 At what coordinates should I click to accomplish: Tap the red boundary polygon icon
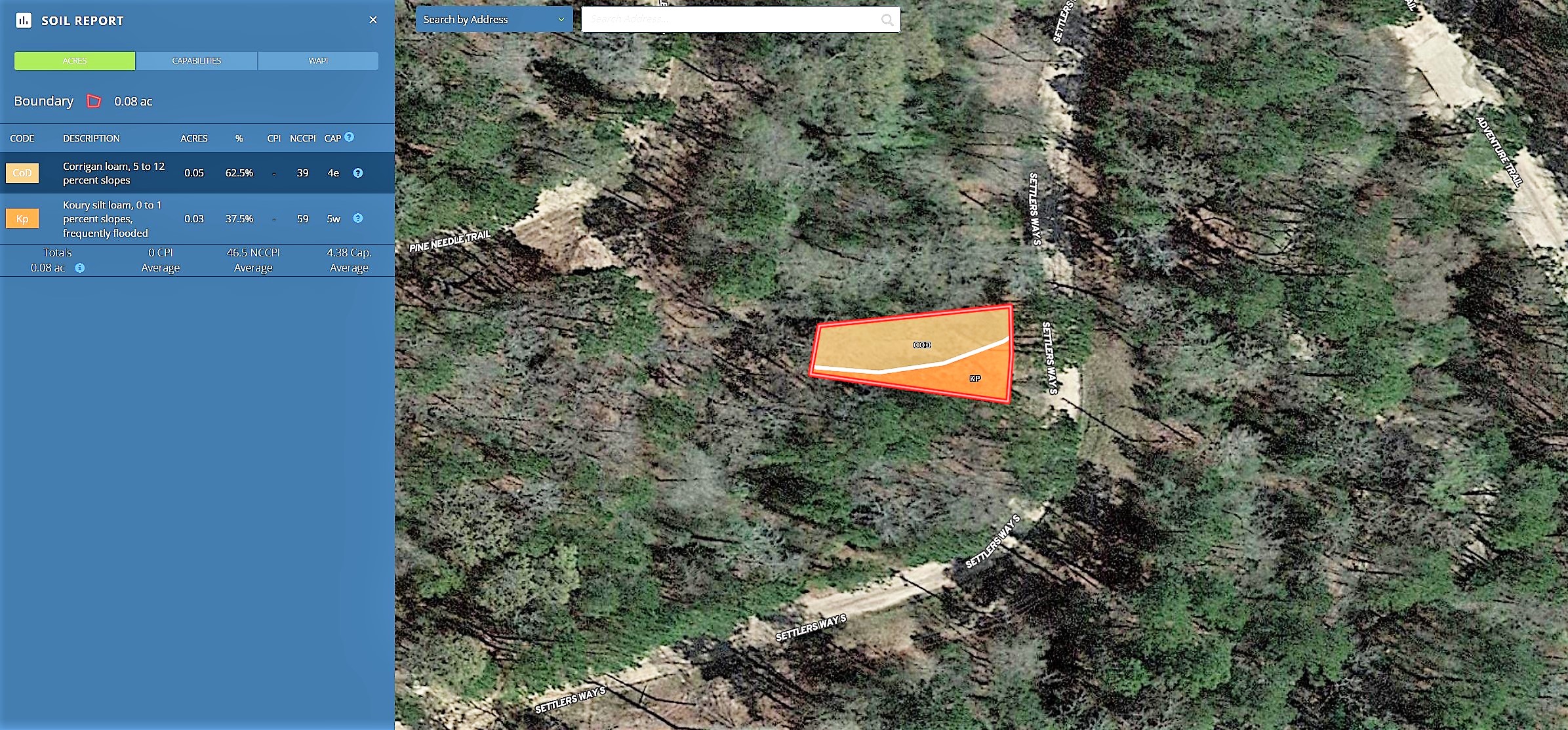coord(94,101)
